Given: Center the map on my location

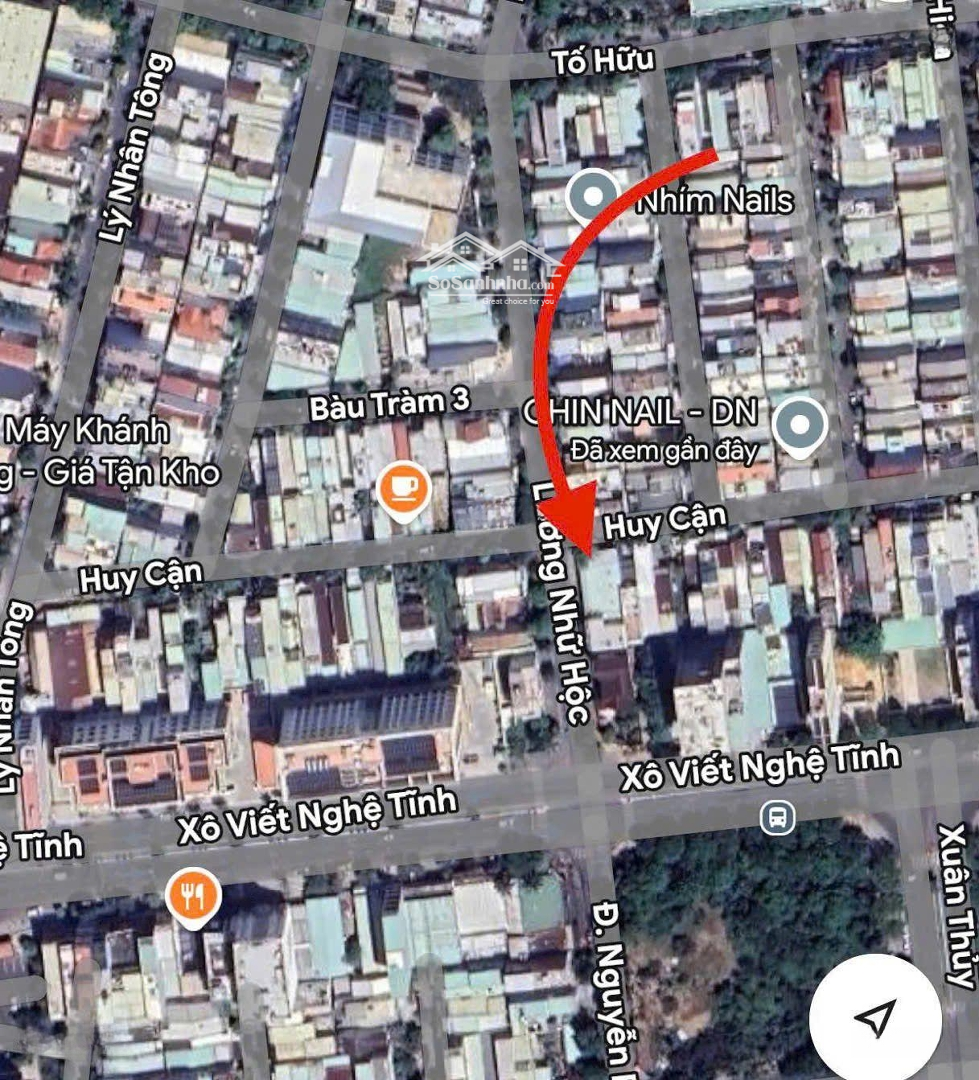Looking at the screenshot, I should [x=875, y=1018].
